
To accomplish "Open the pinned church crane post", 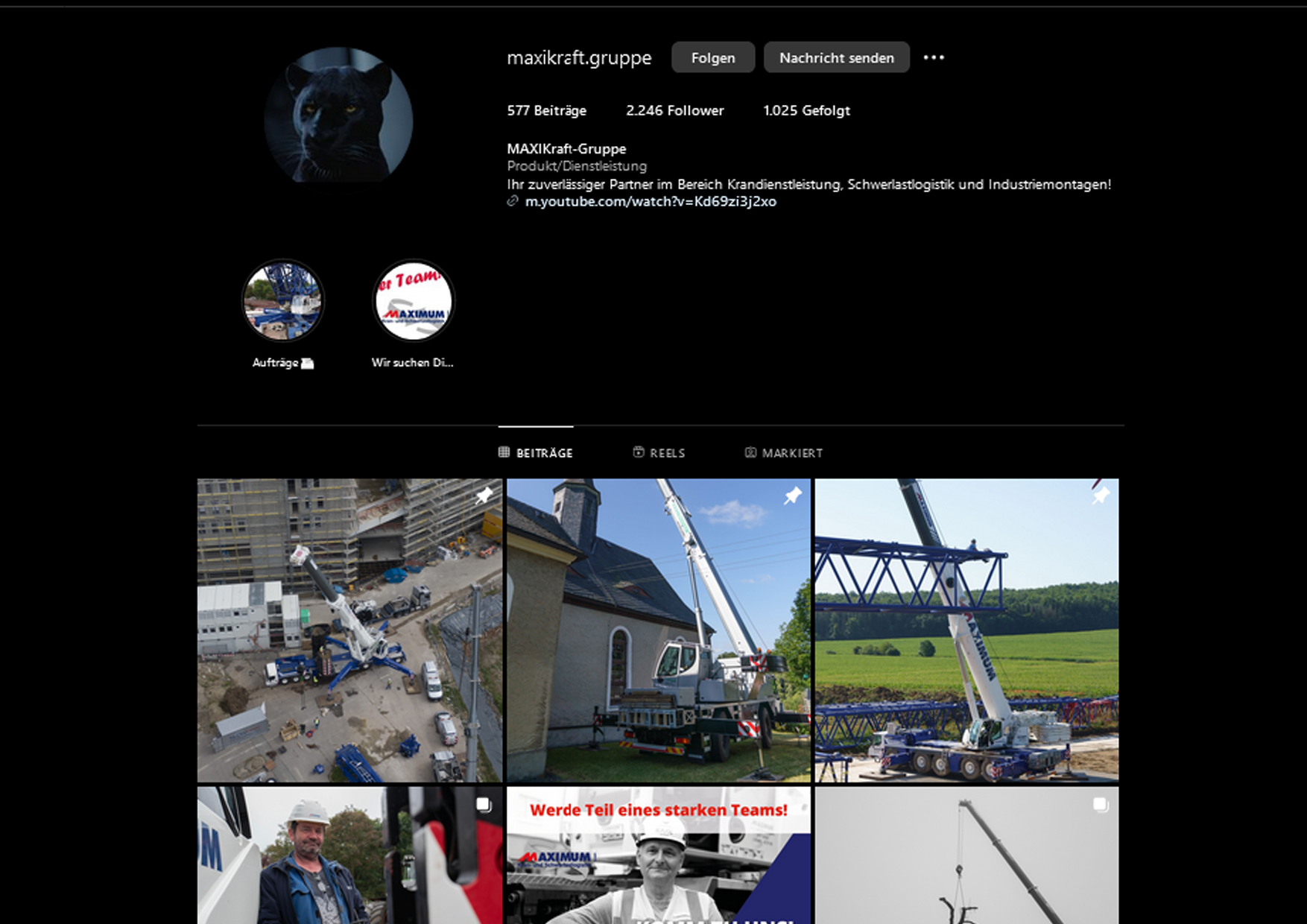I will click(x=658, y=630).
